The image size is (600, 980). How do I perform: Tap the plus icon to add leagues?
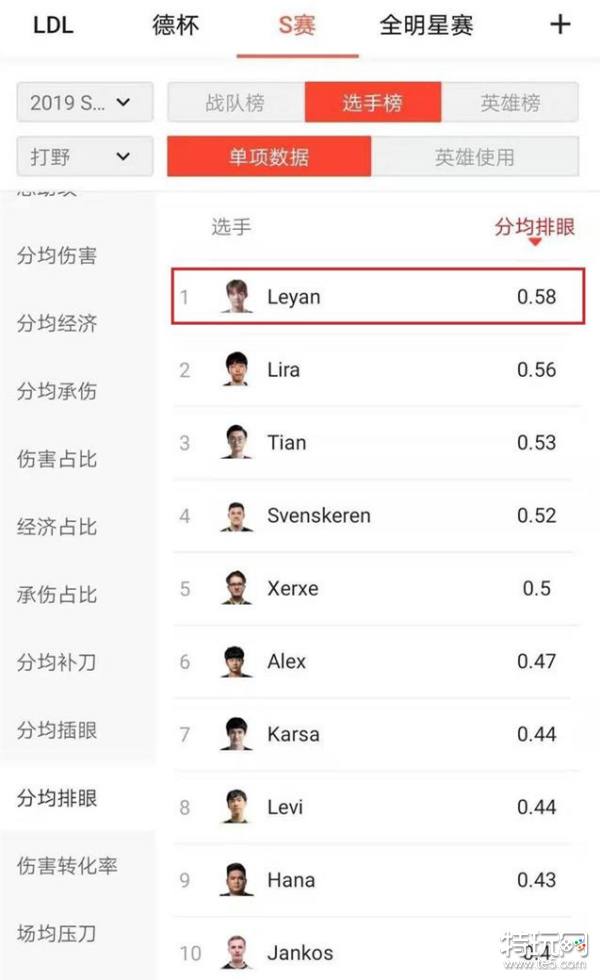pos(561,25)
